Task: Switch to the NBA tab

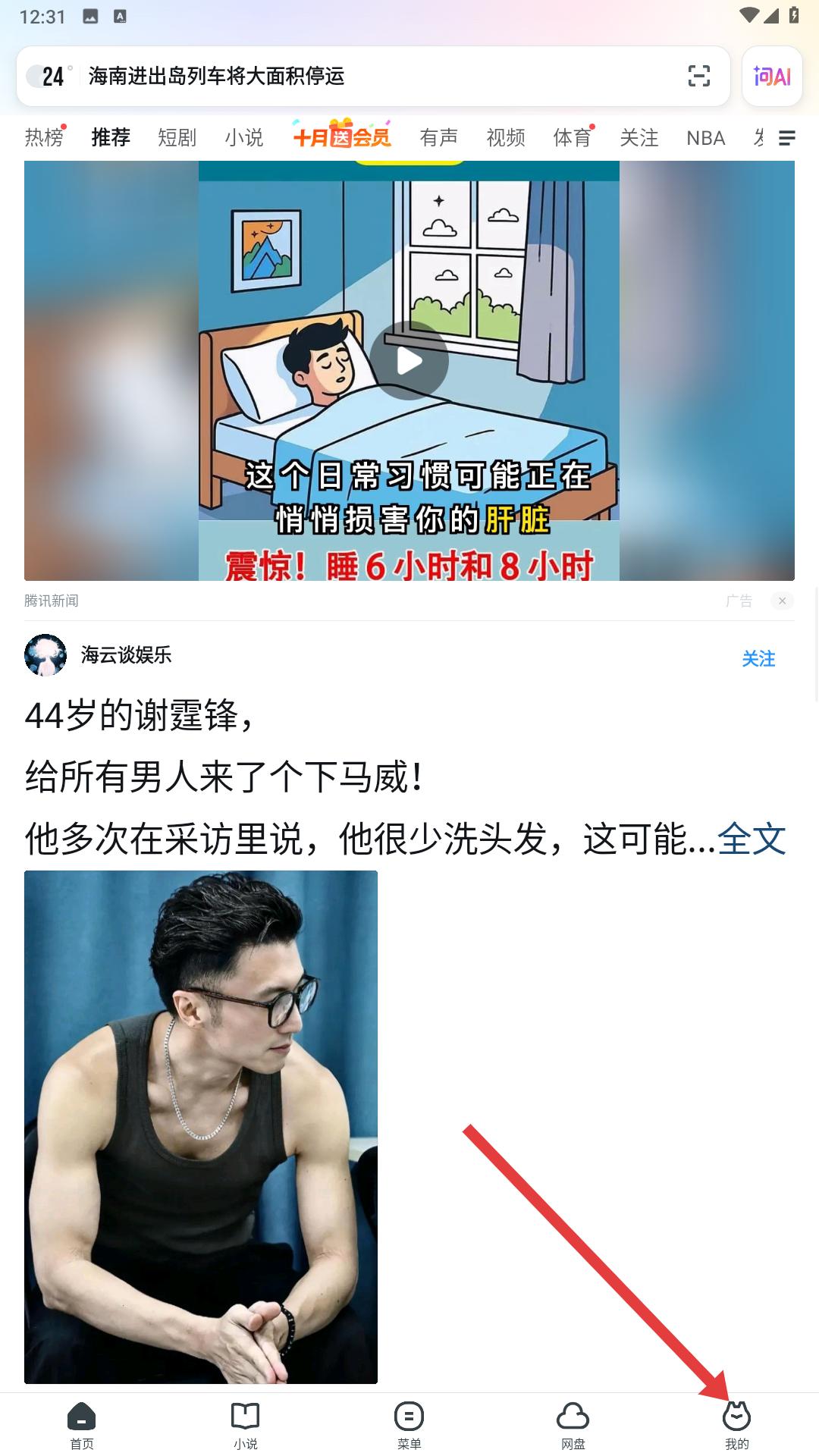Action: 705,137
